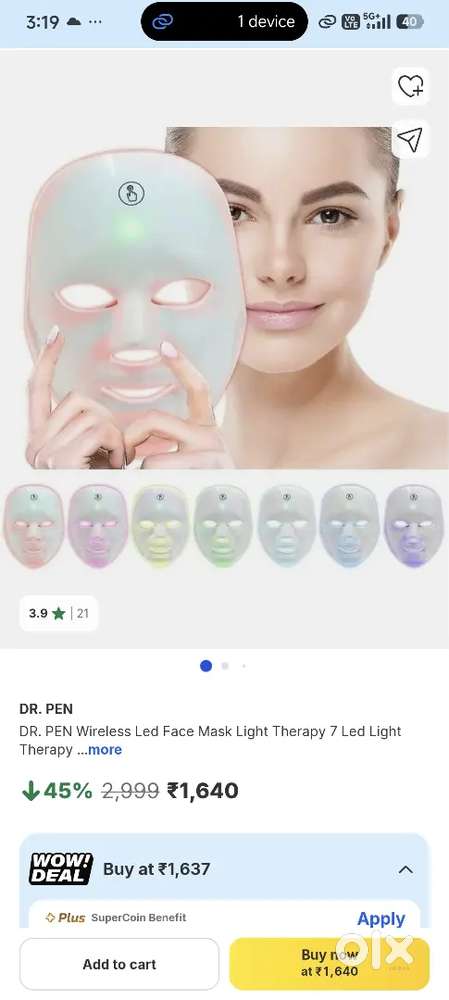Image resolution: width=449 pixels, height=1000 pixels.
Task: Jump to the second image dot
Action: click(225, 666)
